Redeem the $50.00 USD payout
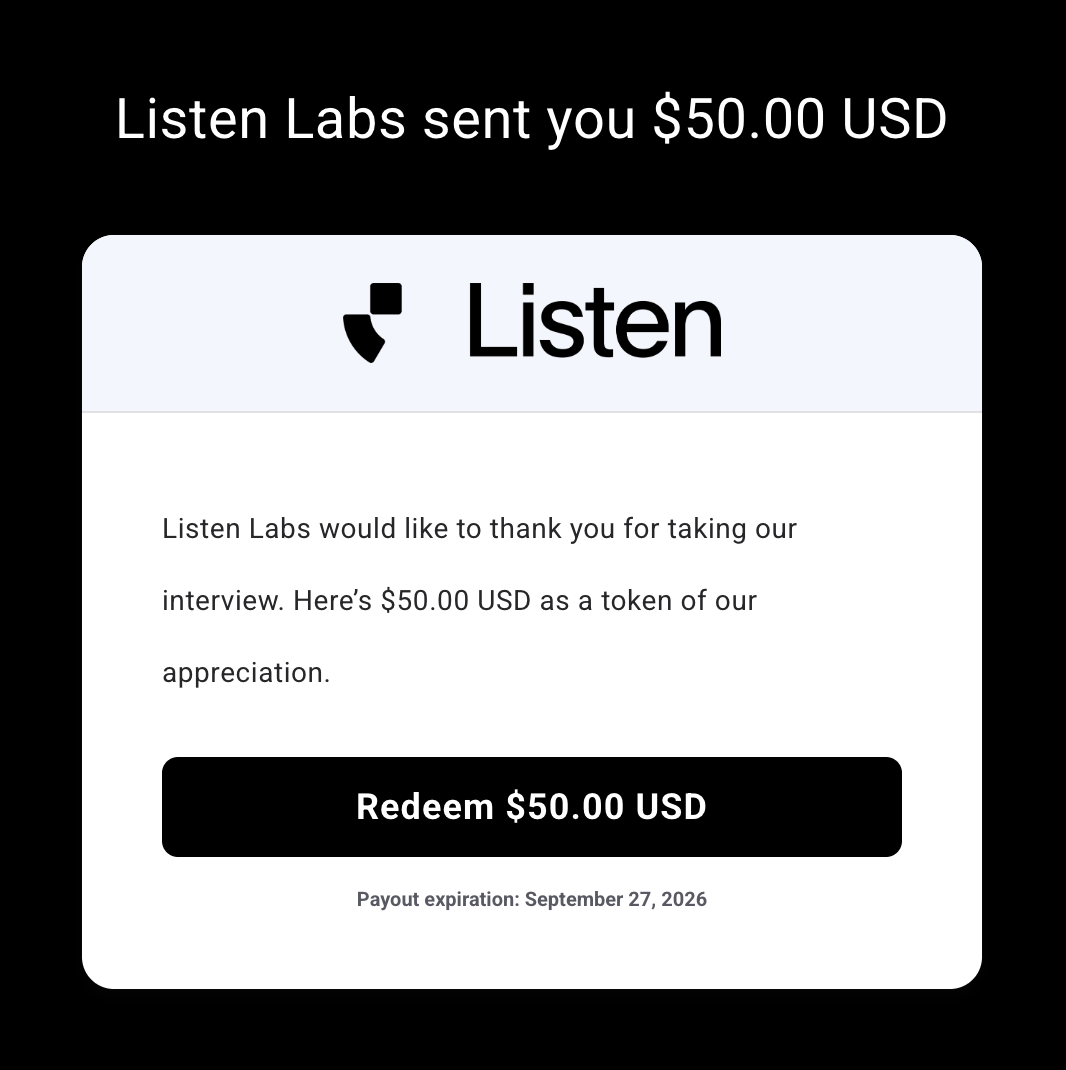Viewport: 1066px width, 1070px height. coord(531,807)
